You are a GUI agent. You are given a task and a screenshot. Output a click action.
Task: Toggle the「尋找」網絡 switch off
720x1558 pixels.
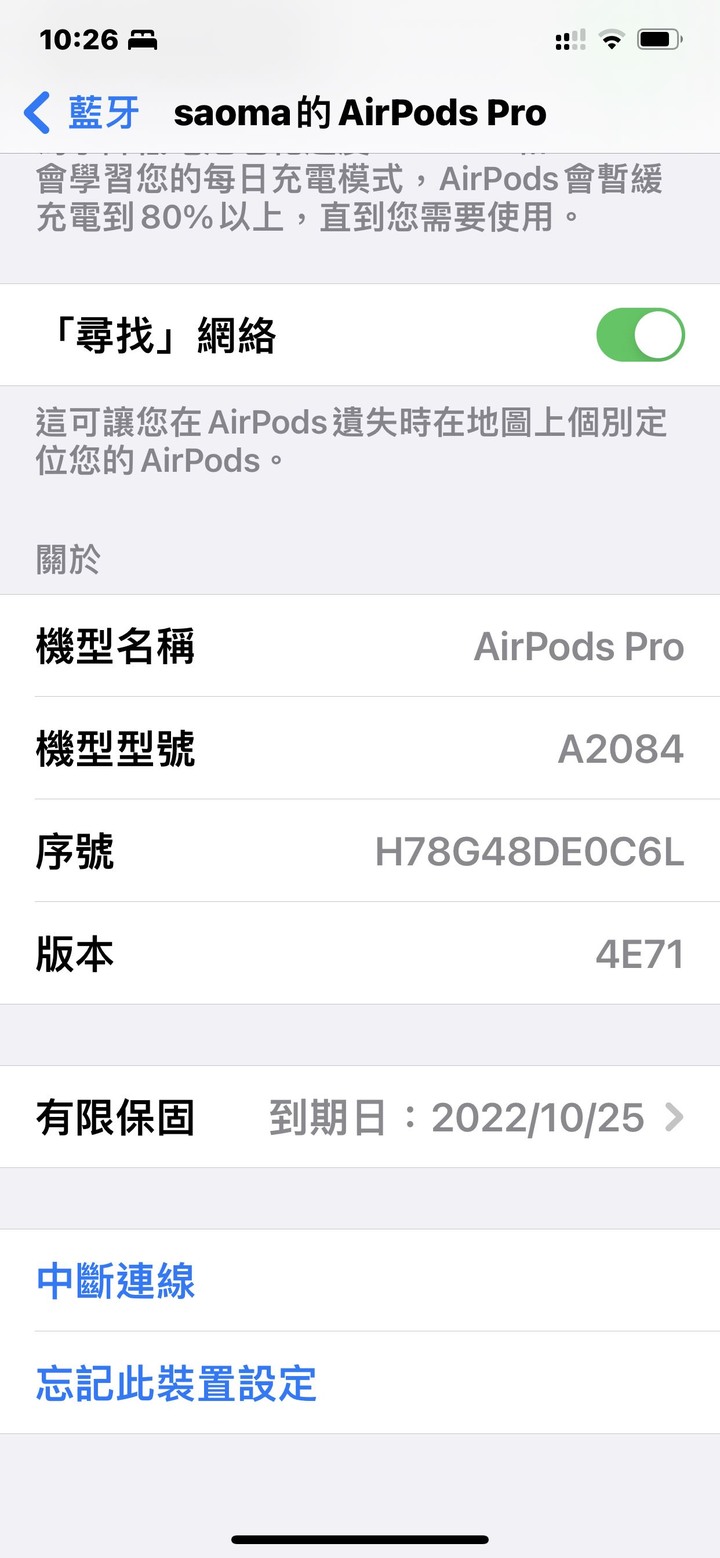(x=640, y=335)
